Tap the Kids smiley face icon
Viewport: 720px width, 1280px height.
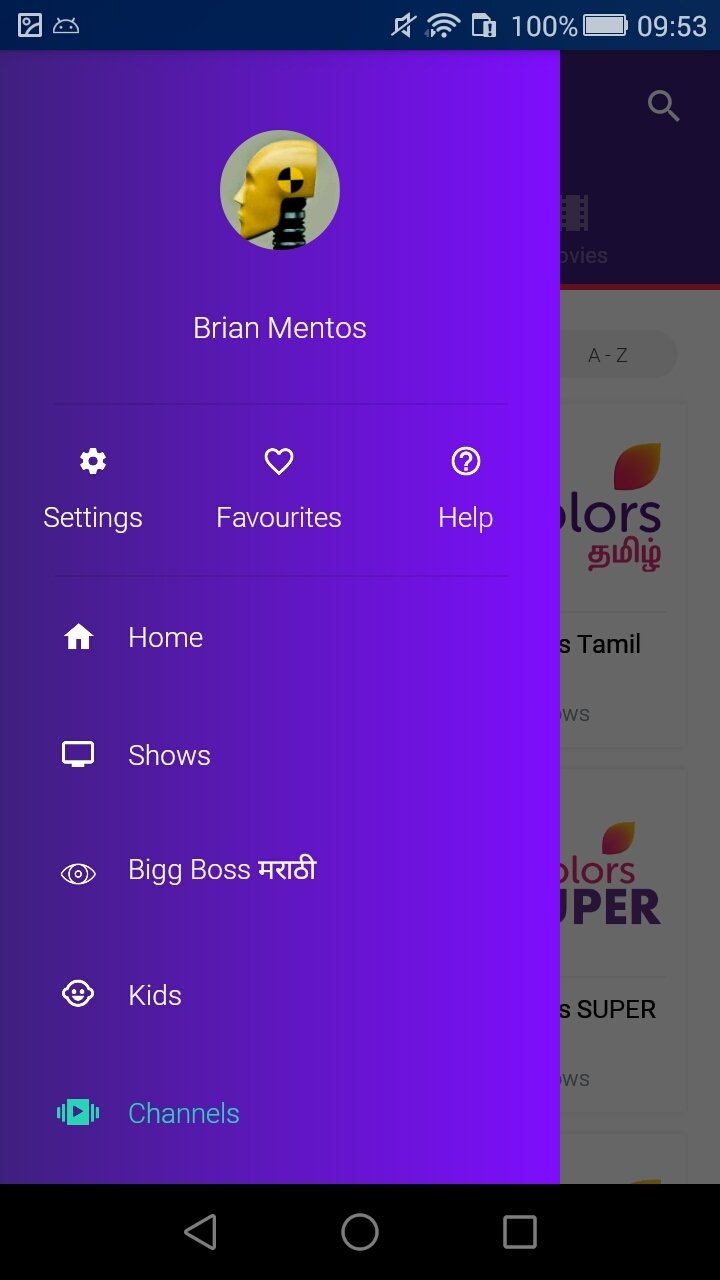click(x=78, y=993)
